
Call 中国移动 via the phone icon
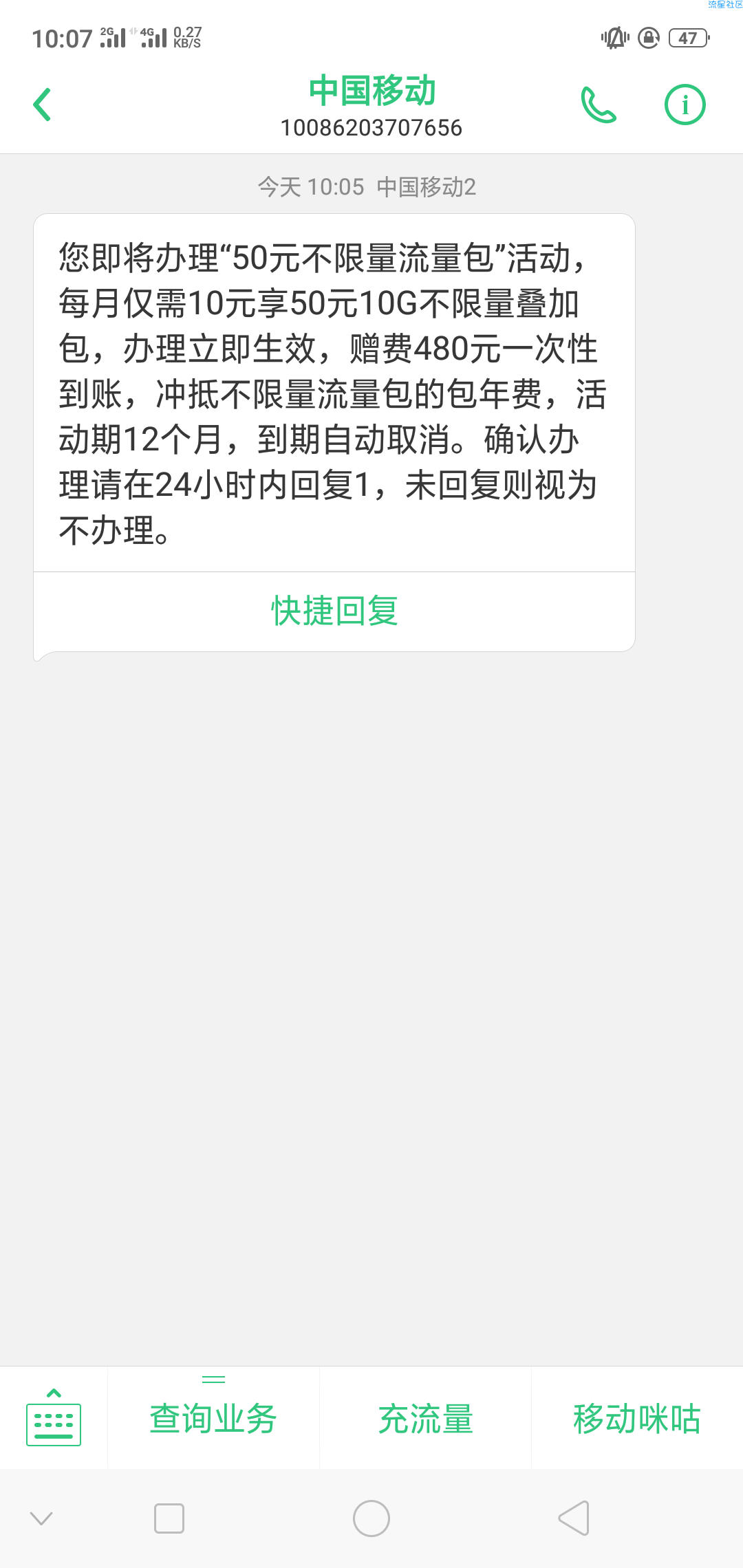(x=599, y=105)
